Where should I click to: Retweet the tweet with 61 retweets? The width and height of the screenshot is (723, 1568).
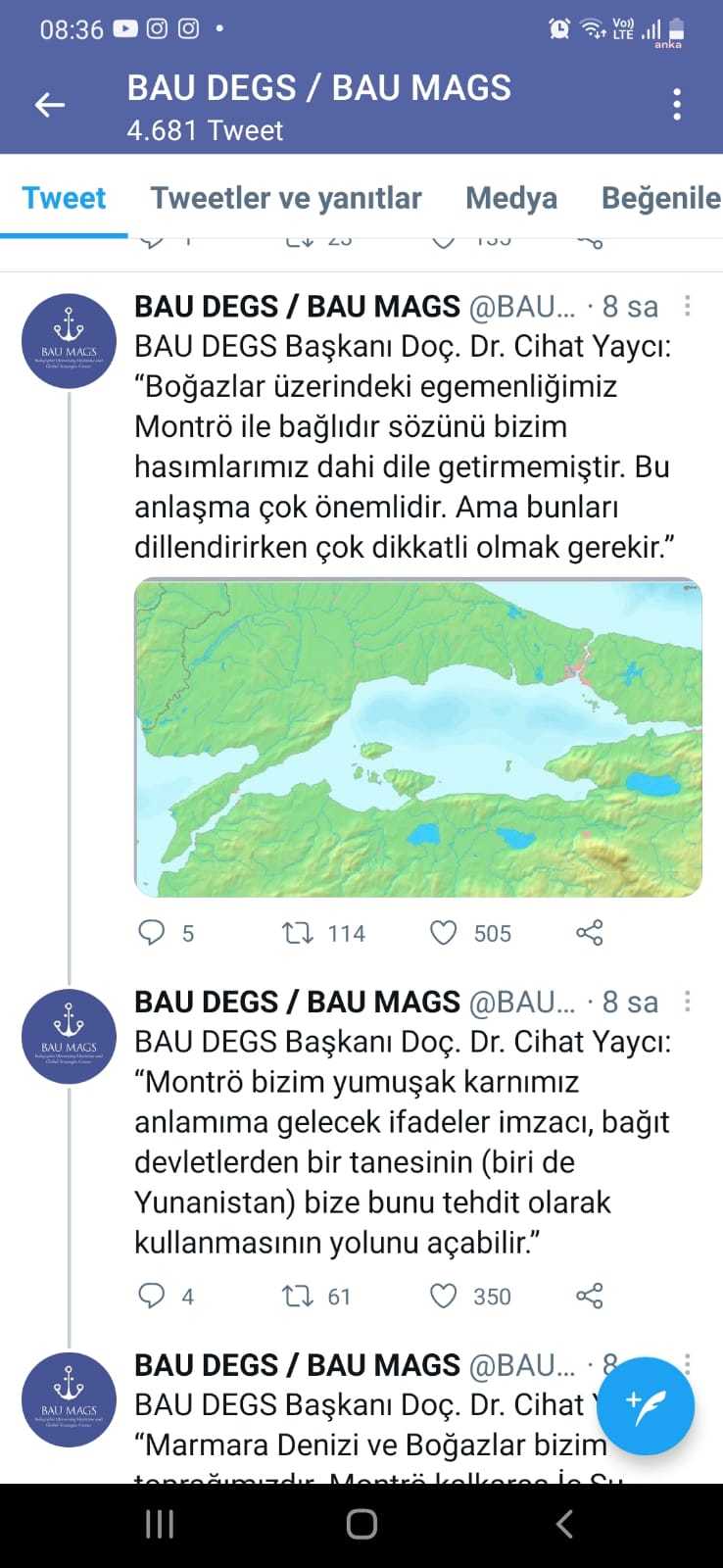click(x=298, y=1296)
